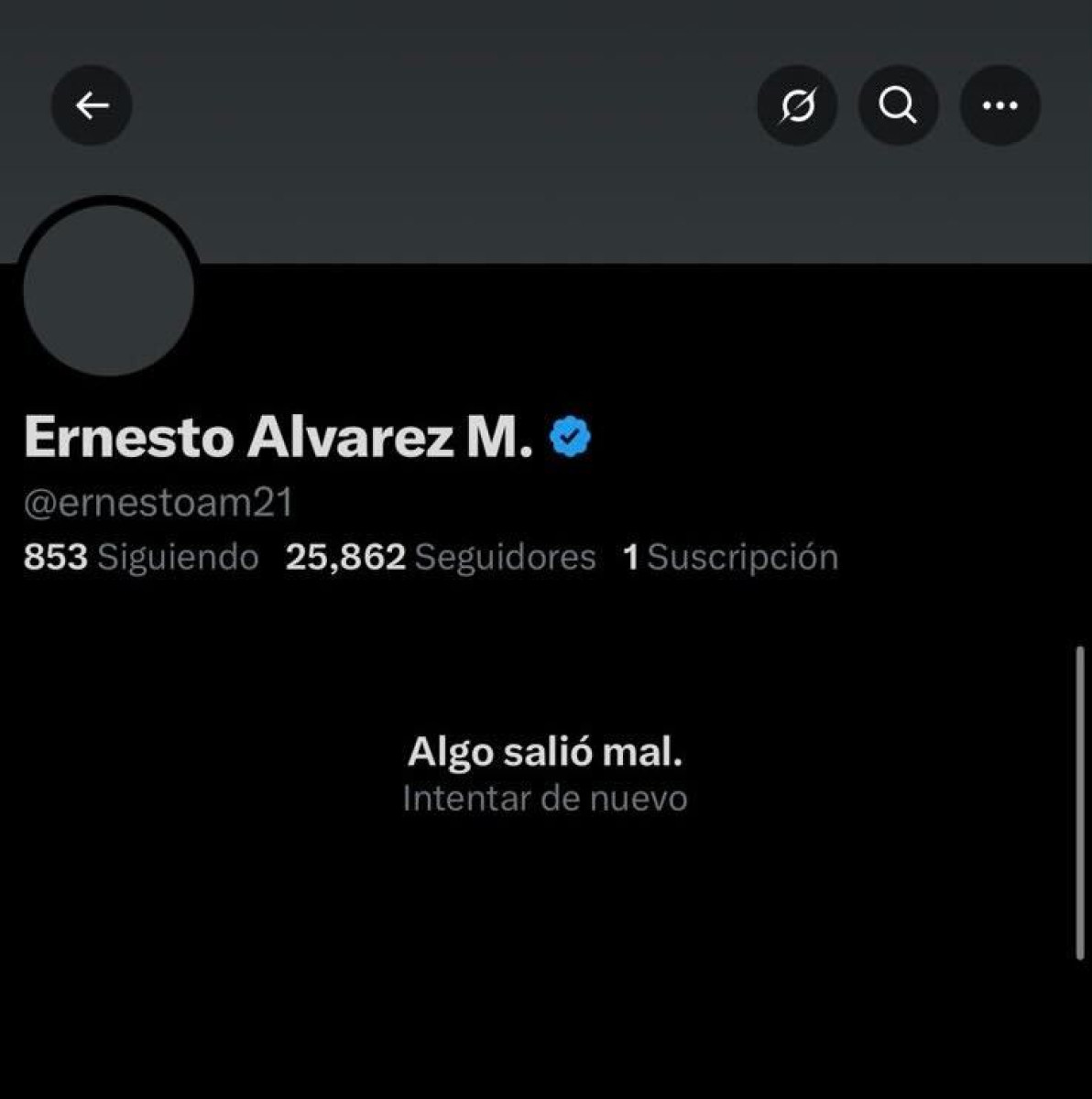1092x1099 pixels.
Task: Tap Intentar de nuevo to retry
Action: point(545,799)
